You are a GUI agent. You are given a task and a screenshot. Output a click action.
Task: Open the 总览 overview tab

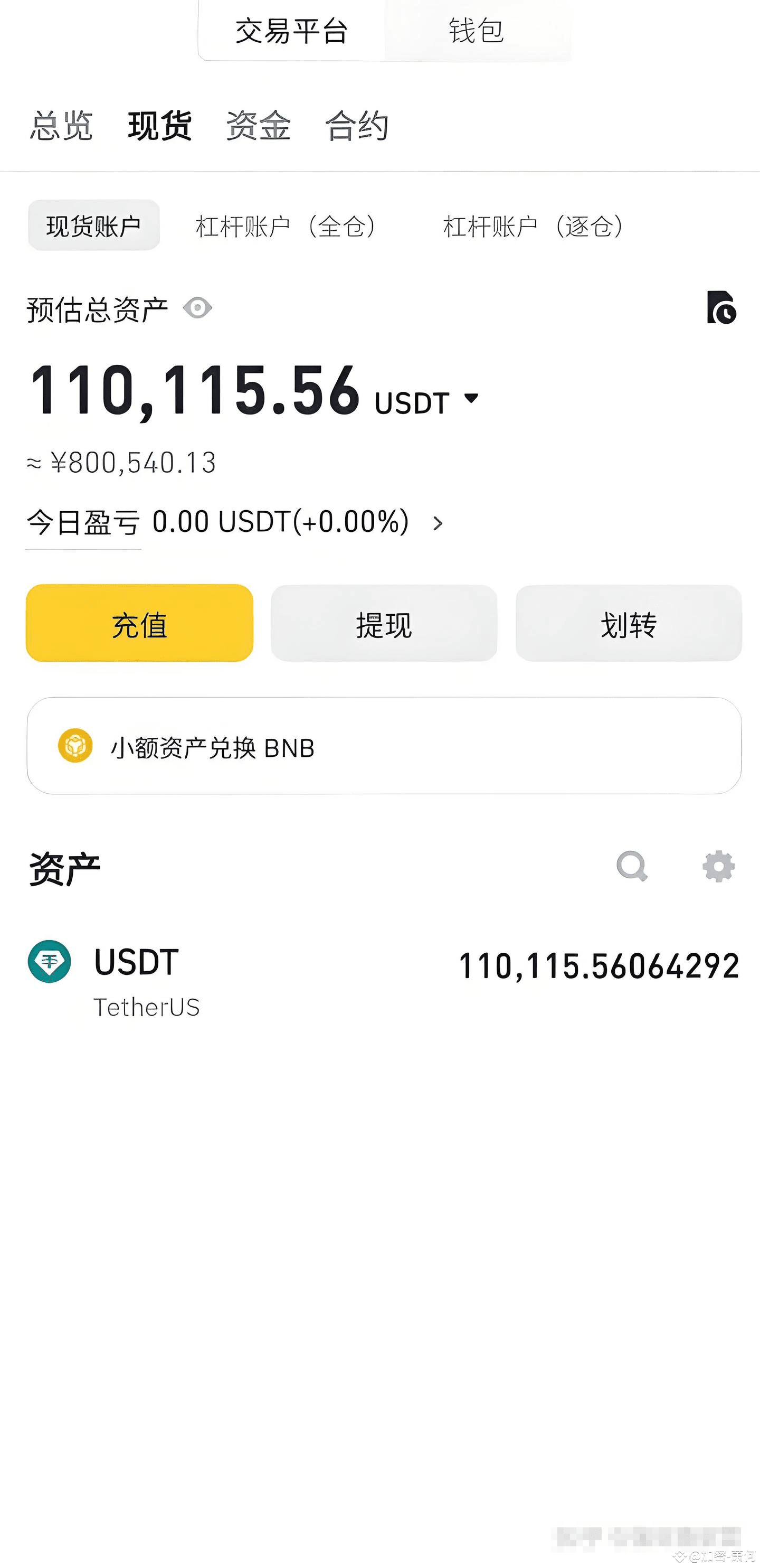tap(61, 126)
